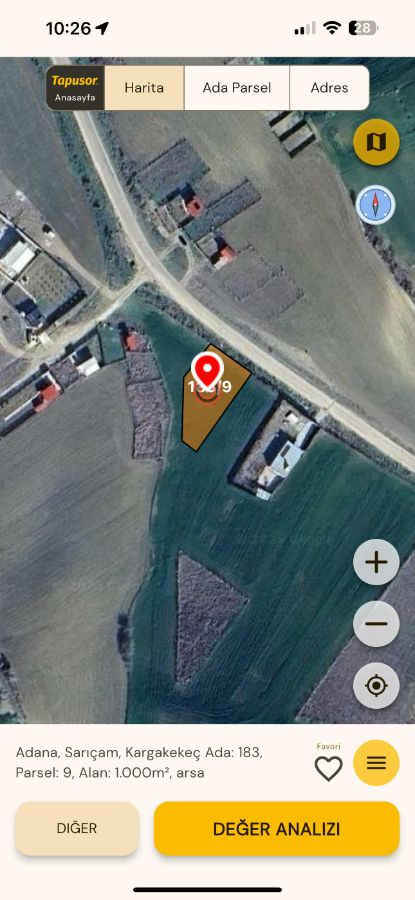This screenshot has height=900, width=415.
Task: Open the yellow hamburger menu
Action: point(376,763)
